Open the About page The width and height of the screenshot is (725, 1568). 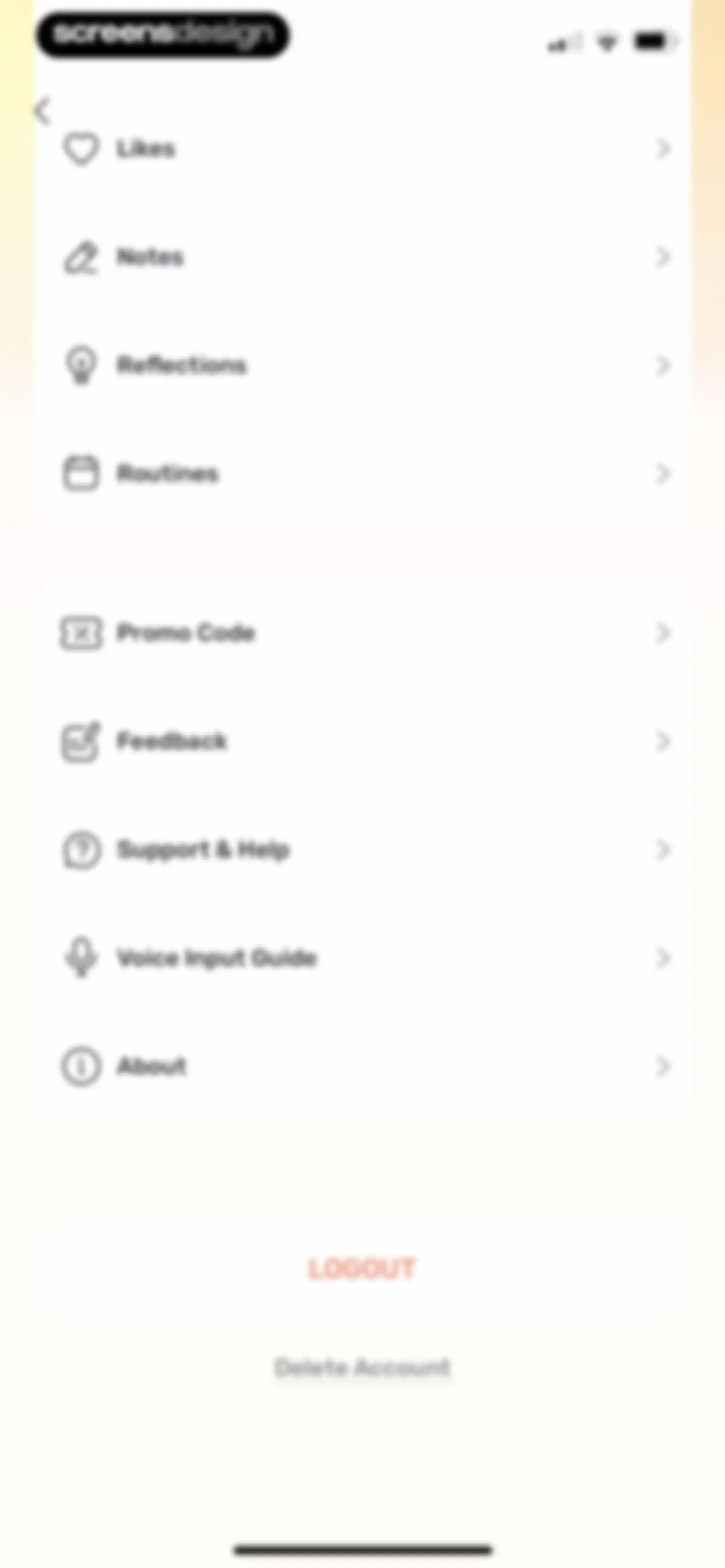coord(363,1066)
